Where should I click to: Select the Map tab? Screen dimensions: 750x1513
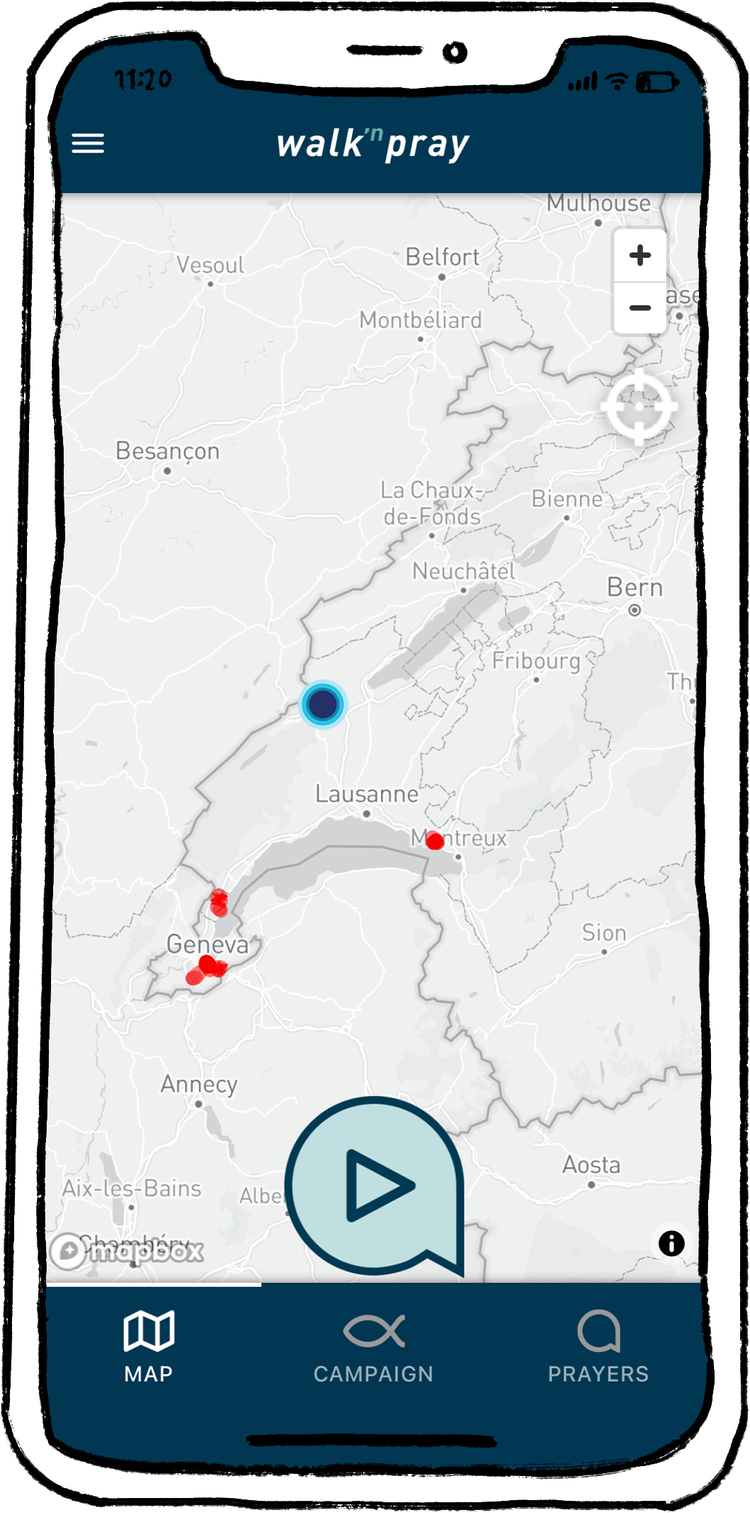click(148, 1347)
